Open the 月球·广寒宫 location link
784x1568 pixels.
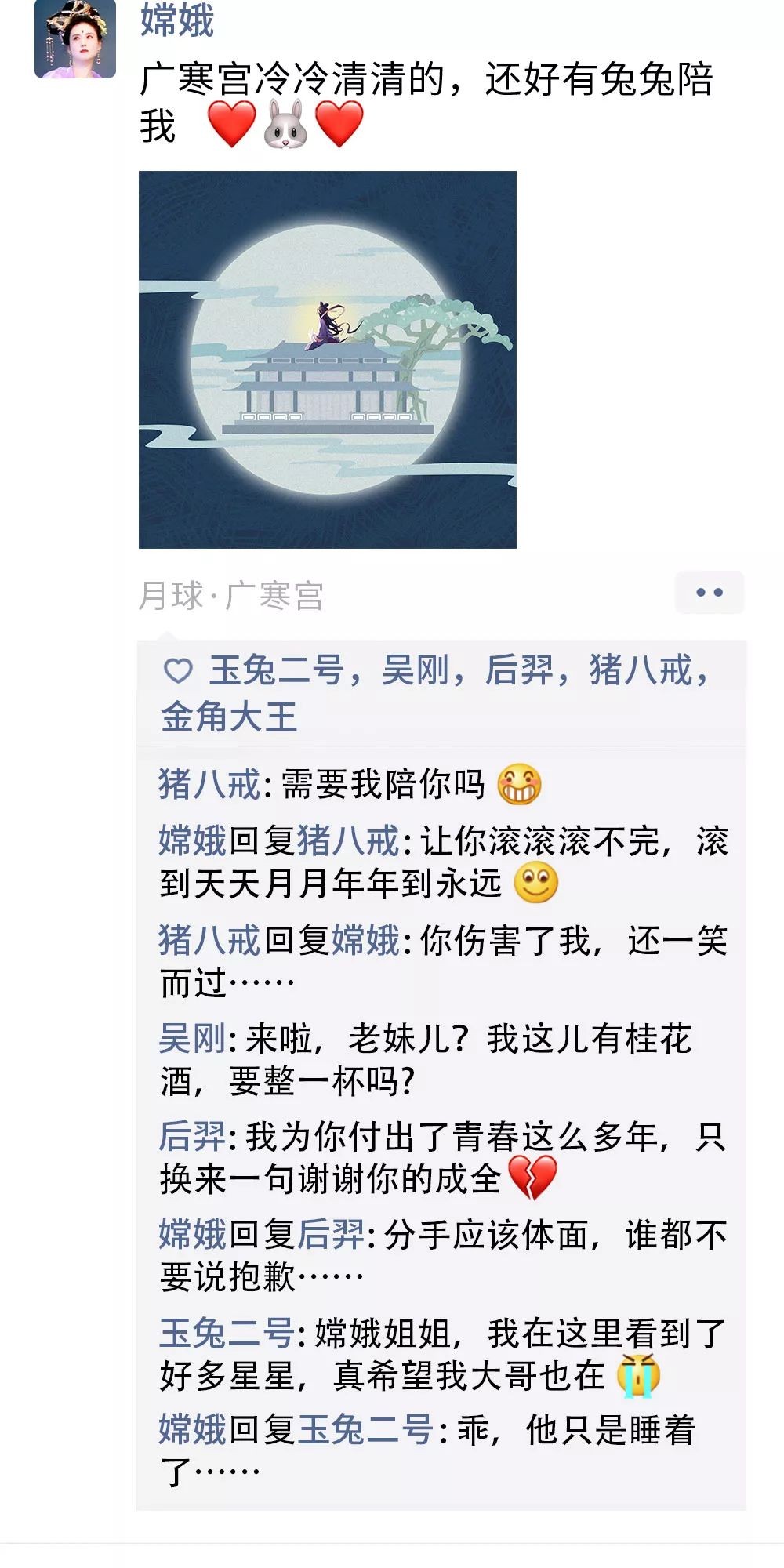(230, 596)
